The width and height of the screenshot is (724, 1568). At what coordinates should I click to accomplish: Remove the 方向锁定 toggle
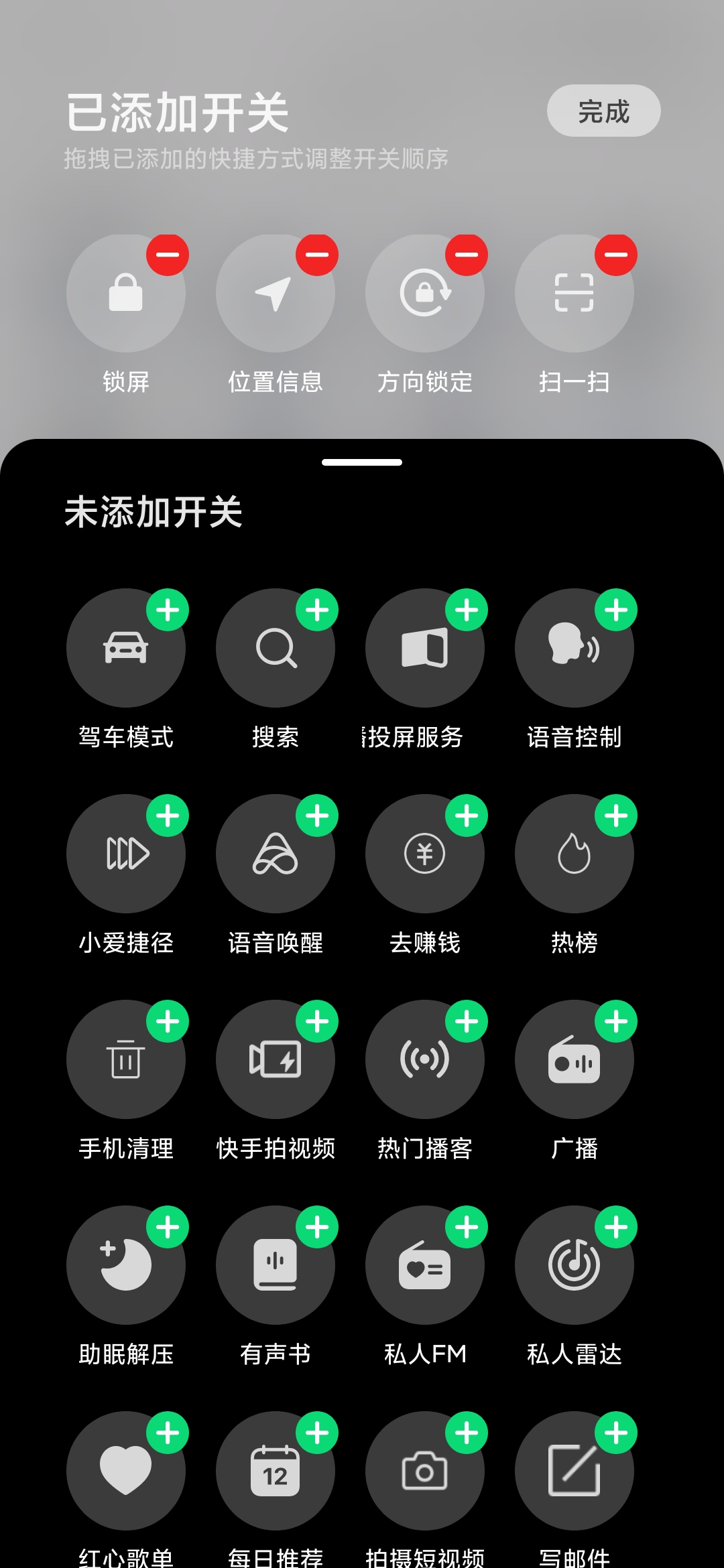point(467,255)
